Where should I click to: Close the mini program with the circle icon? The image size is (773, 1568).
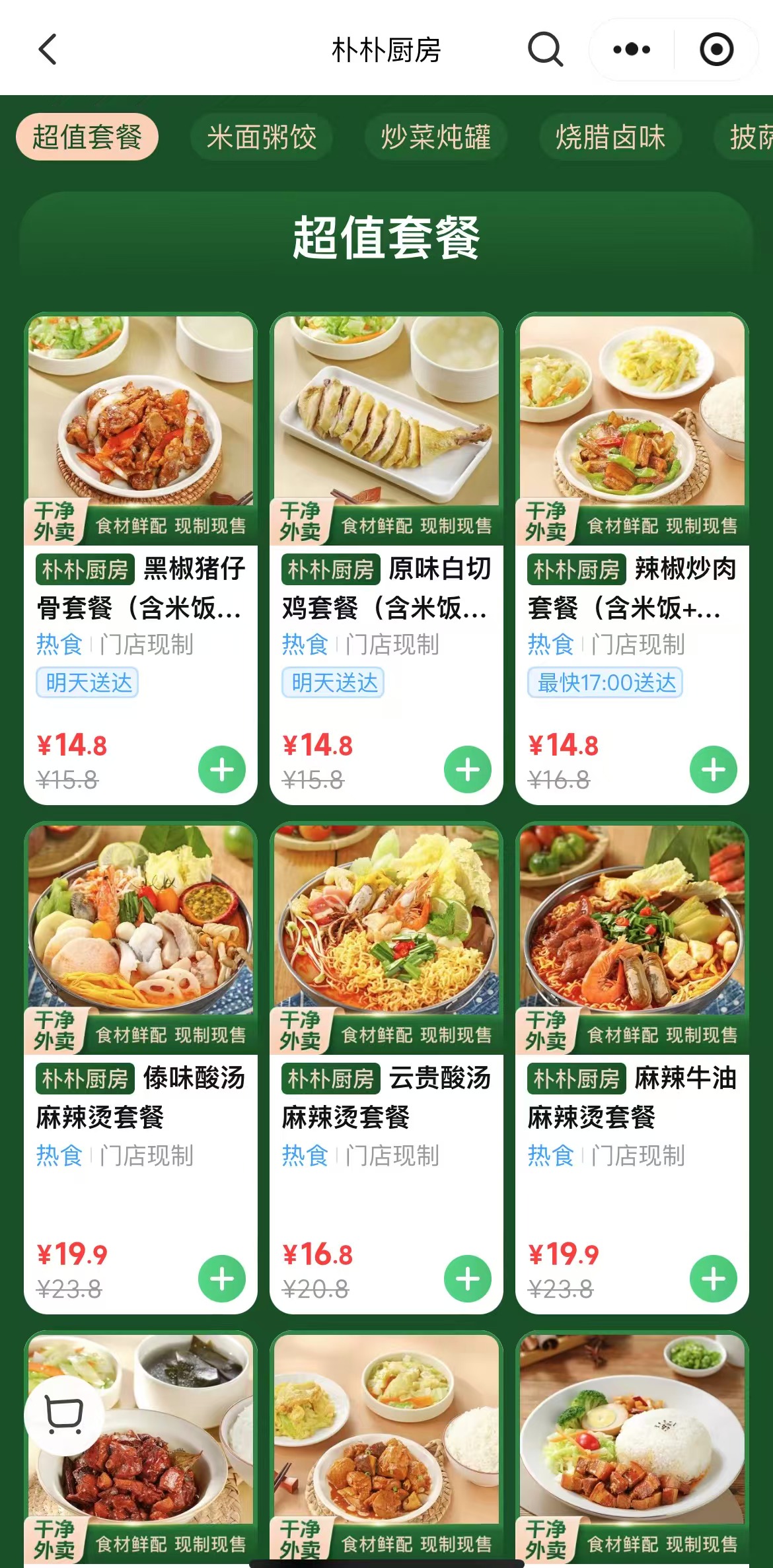coord(716,50)
